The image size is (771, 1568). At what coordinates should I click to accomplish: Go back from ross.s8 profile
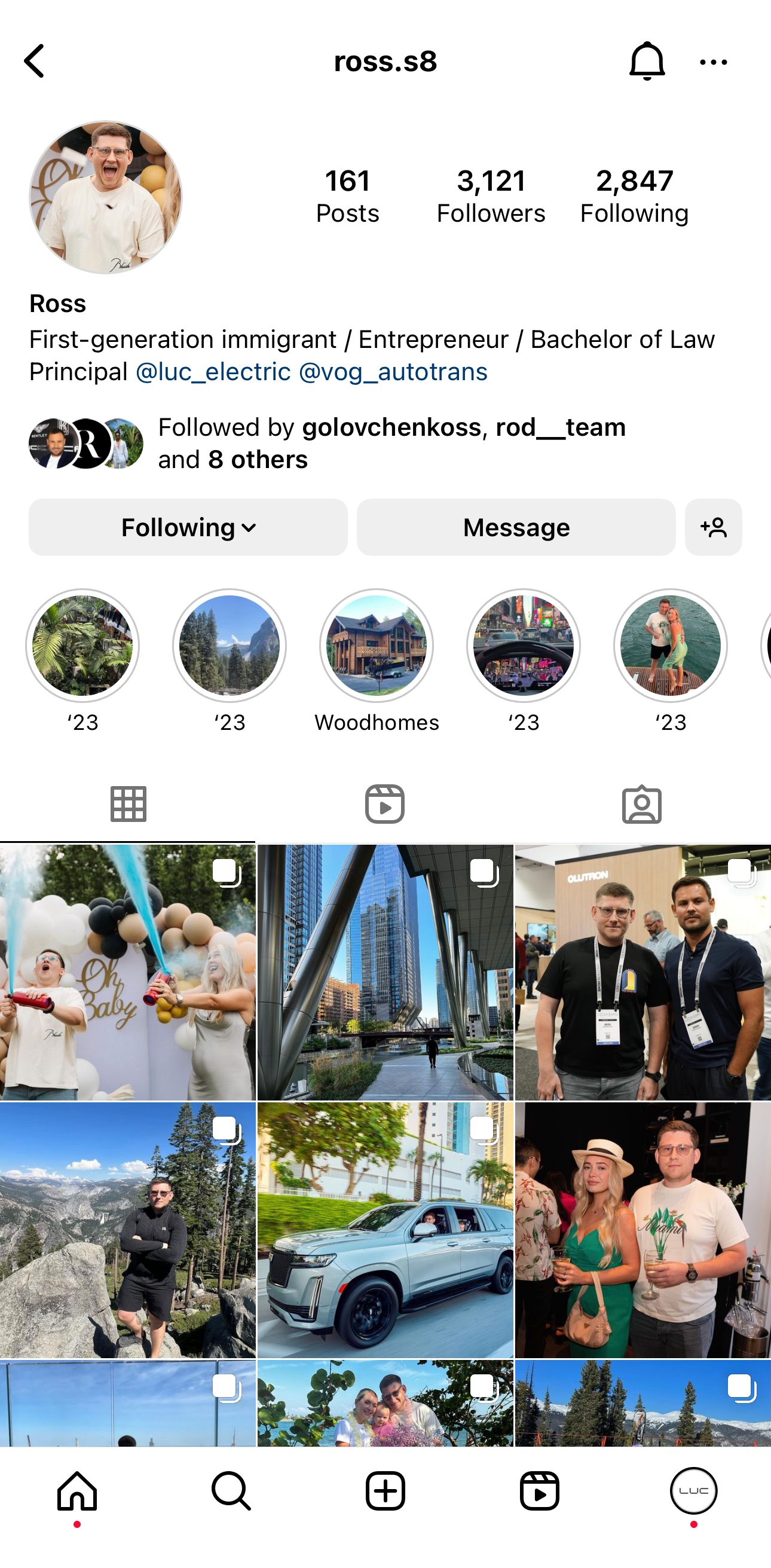[35, 62]
